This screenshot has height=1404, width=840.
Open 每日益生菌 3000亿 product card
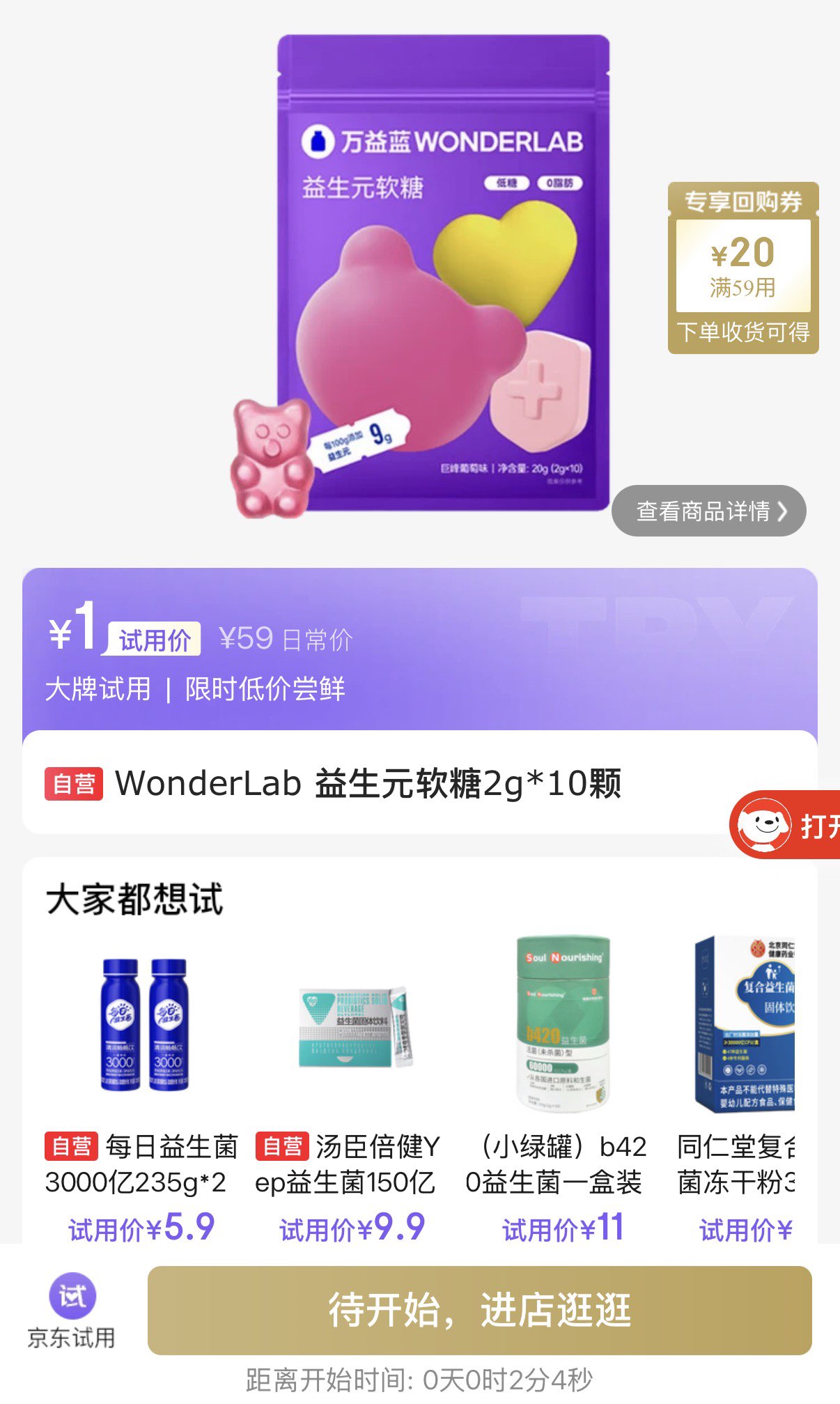143,1087
